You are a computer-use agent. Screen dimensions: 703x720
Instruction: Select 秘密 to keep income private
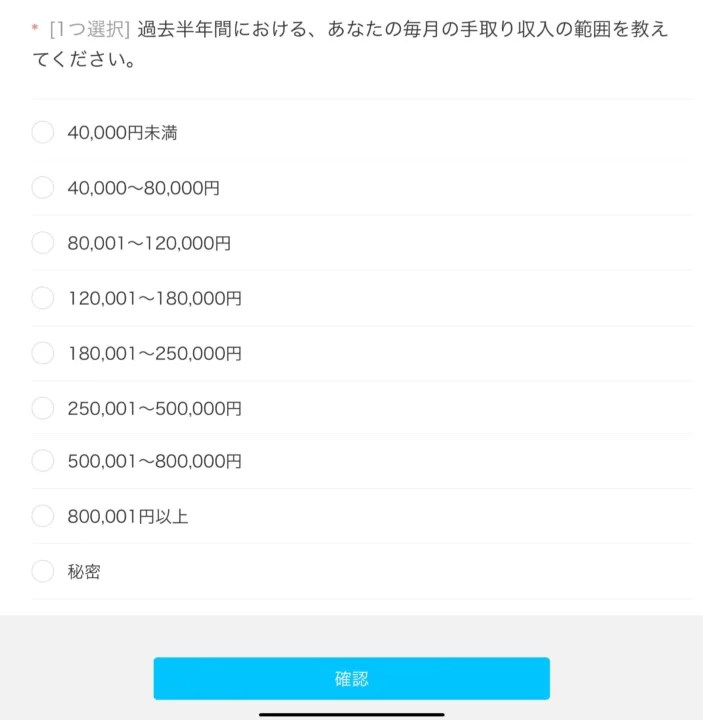click(43, 572)
